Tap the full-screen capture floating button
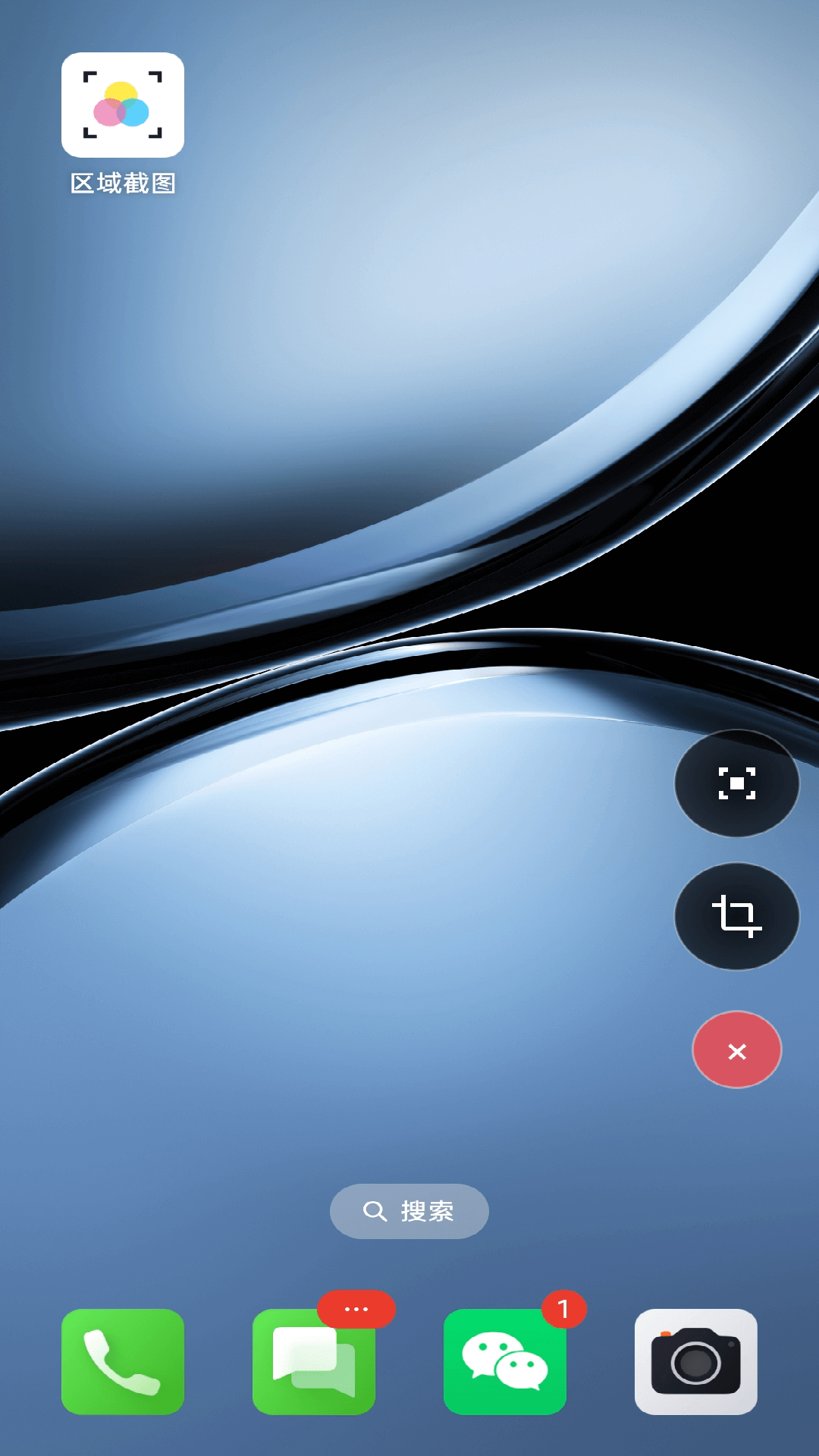The height and width of the screenshot is (1456, 819). (x=736, y=783)
